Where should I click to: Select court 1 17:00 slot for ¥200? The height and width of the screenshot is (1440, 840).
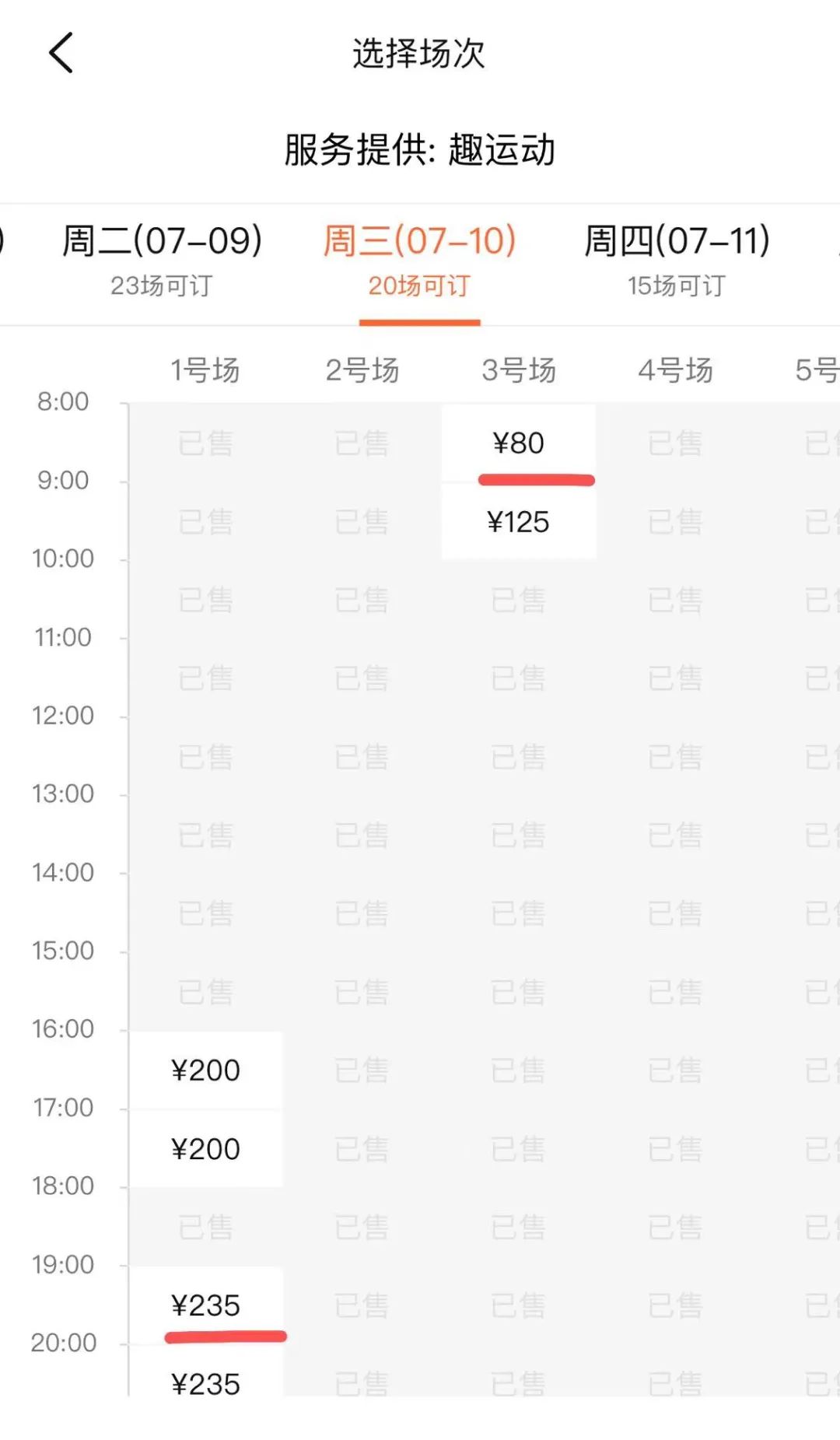coord(205,1148)
